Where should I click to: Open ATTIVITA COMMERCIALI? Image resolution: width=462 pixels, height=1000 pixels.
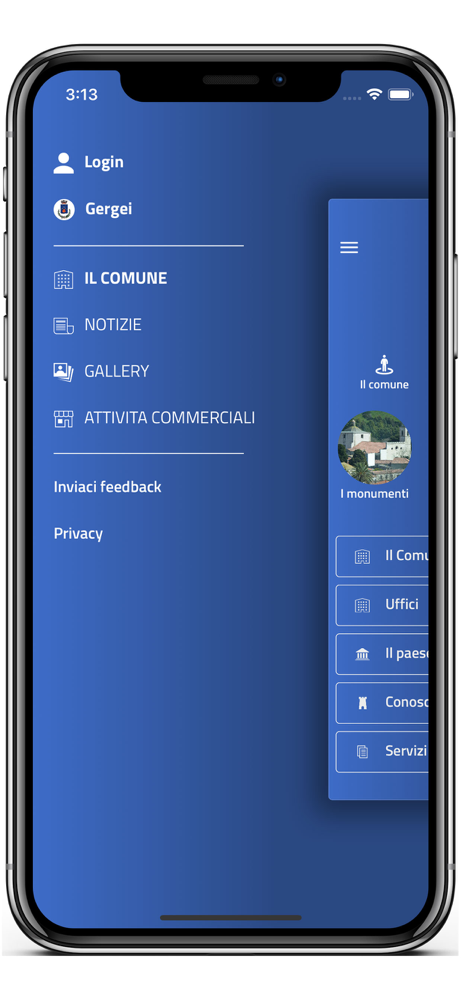point(154,418)
